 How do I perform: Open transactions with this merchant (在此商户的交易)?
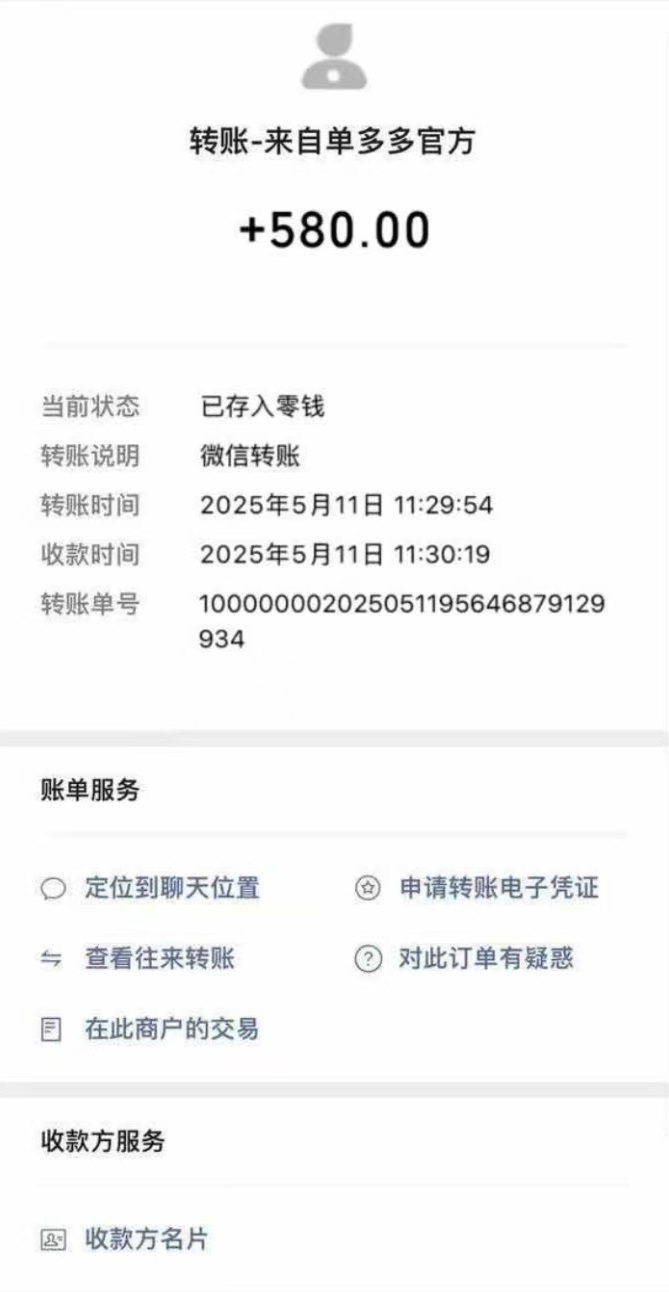click(150, 1028)
